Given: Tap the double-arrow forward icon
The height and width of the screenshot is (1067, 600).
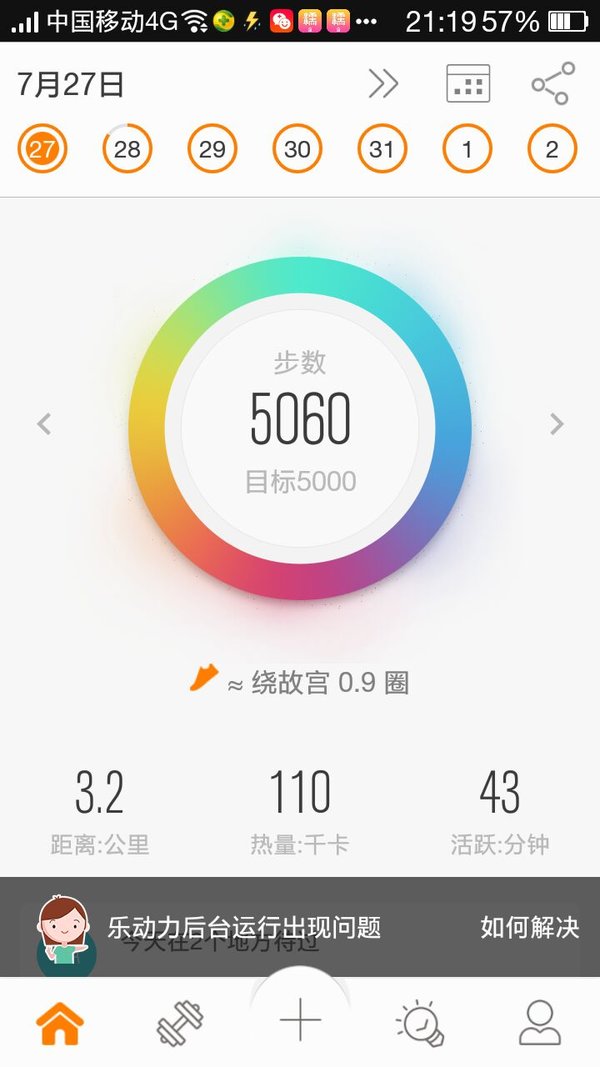Looking at the screenshot, I should 384,84.
